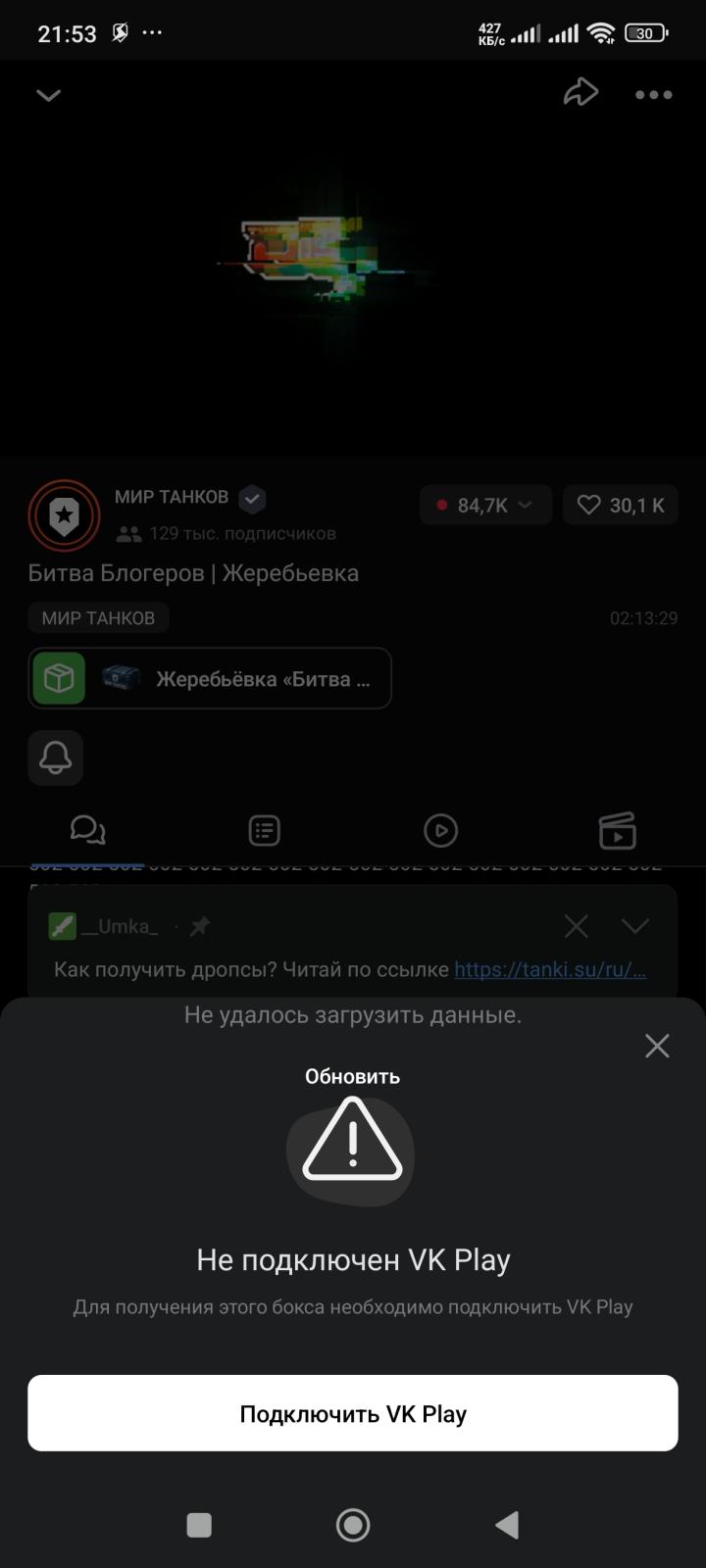706x1568 pixels.
Task: Like the stream with the heart button
Action: pyautogui.click(x=620, y=506)
